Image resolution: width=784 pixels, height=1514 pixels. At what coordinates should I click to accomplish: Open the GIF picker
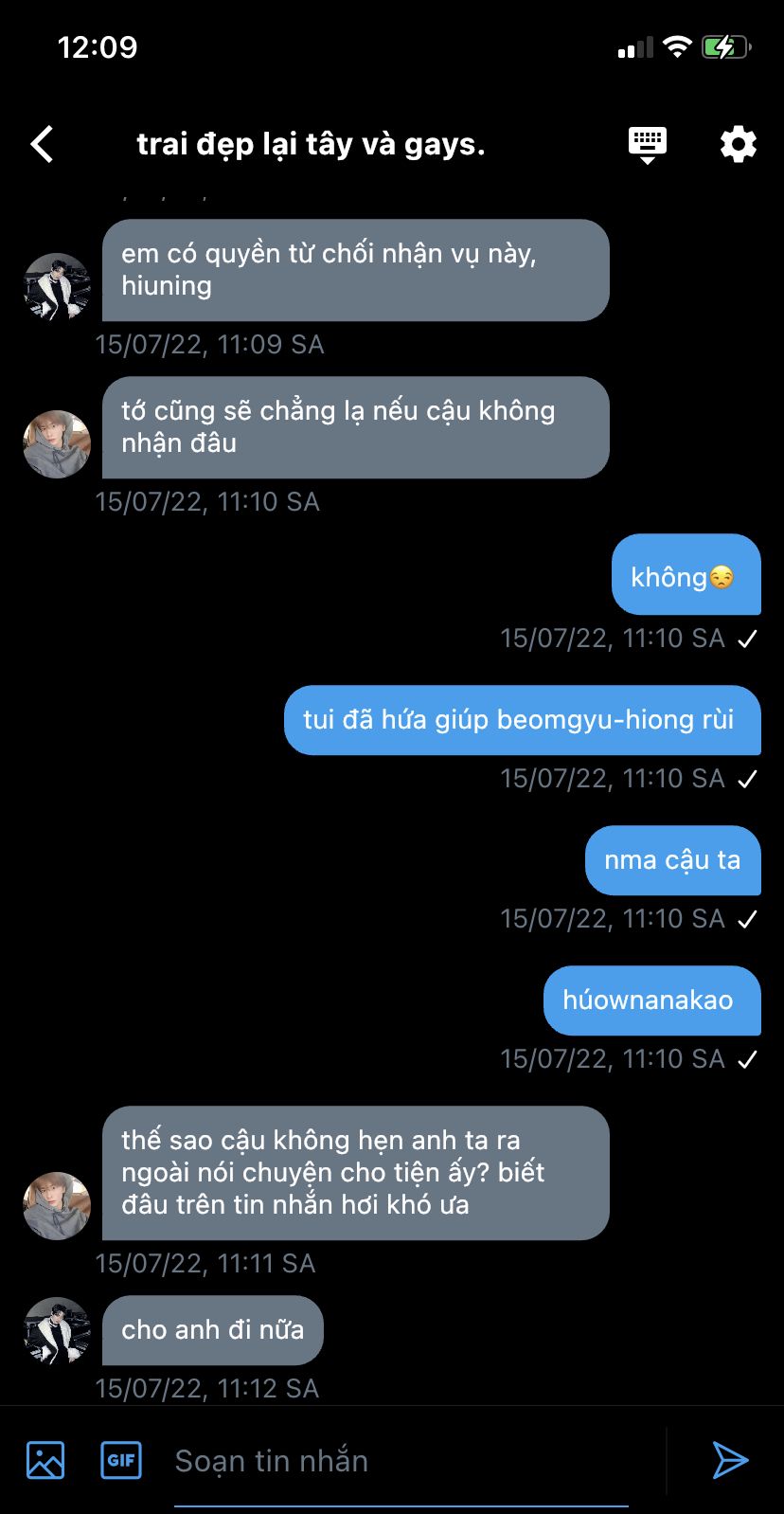click(x=121, y=1460)
